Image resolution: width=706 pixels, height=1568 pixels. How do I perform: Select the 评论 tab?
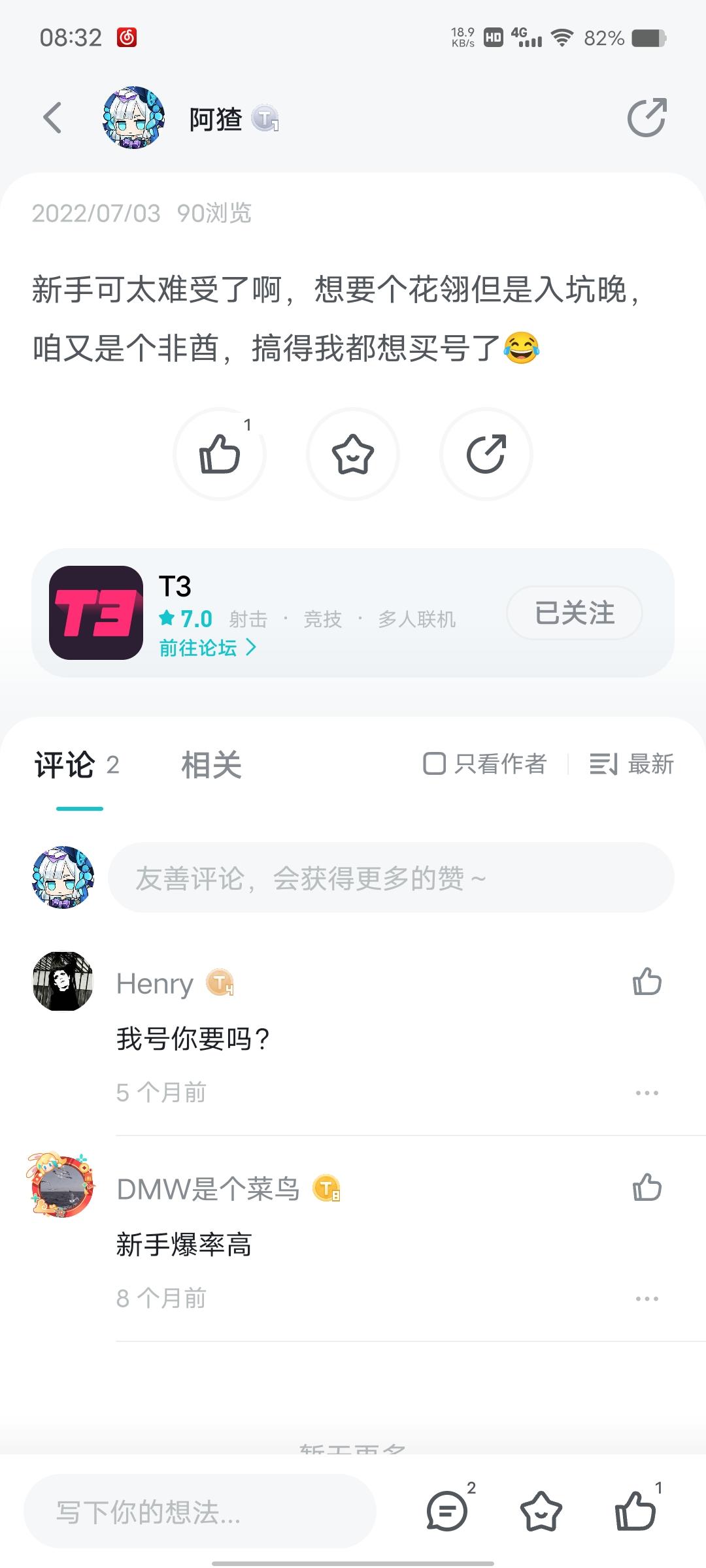[x=65, y=765]
